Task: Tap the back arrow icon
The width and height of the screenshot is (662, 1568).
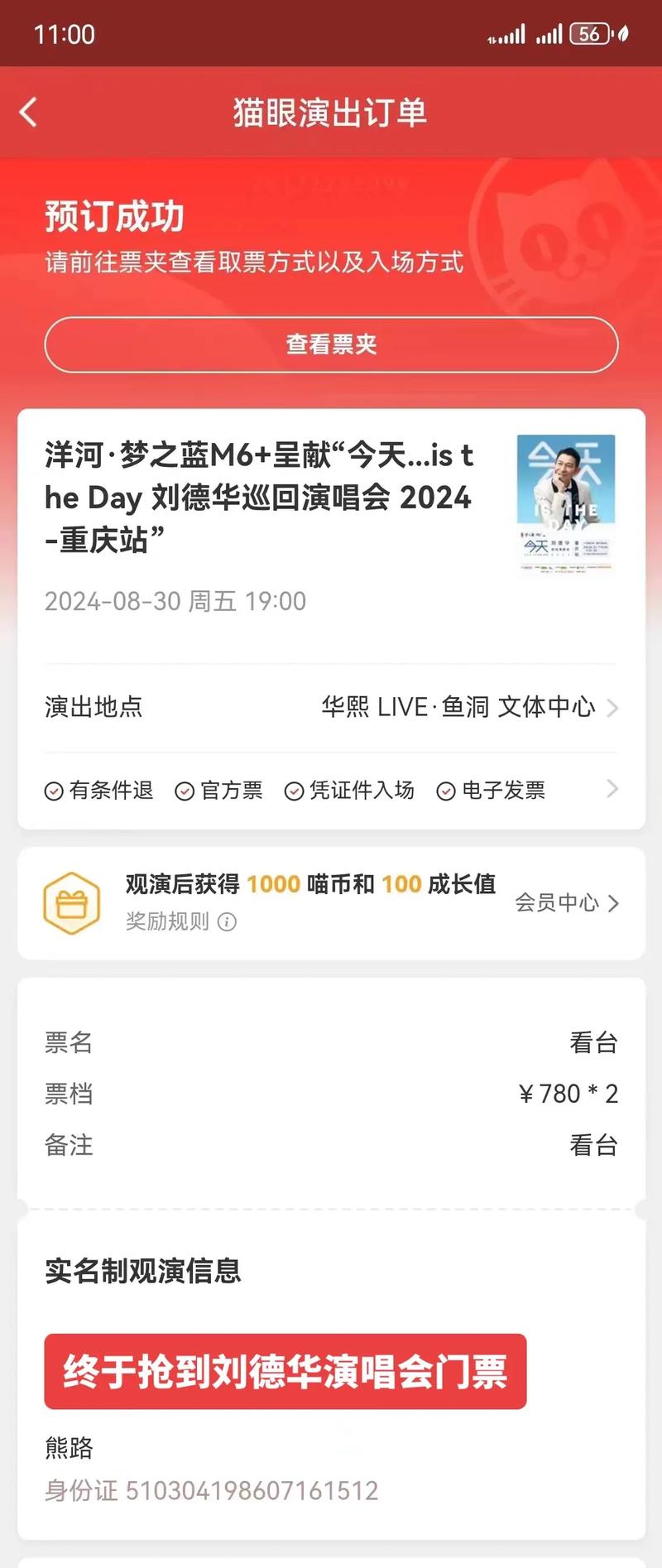Action: [x=28, y=112]
